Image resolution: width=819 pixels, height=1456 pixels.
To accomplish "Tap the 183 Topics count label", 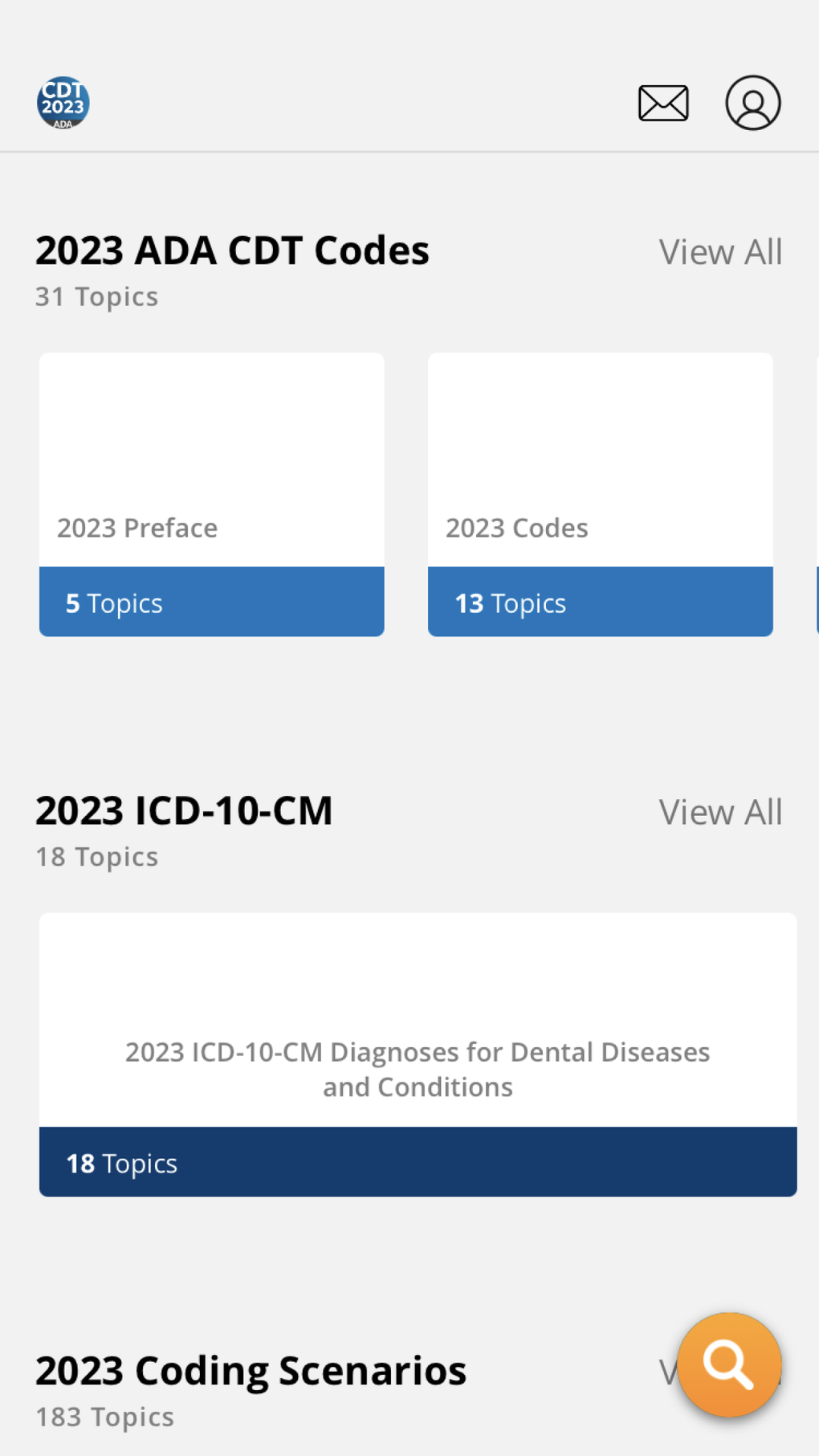I will click(x=104, y=1417).
